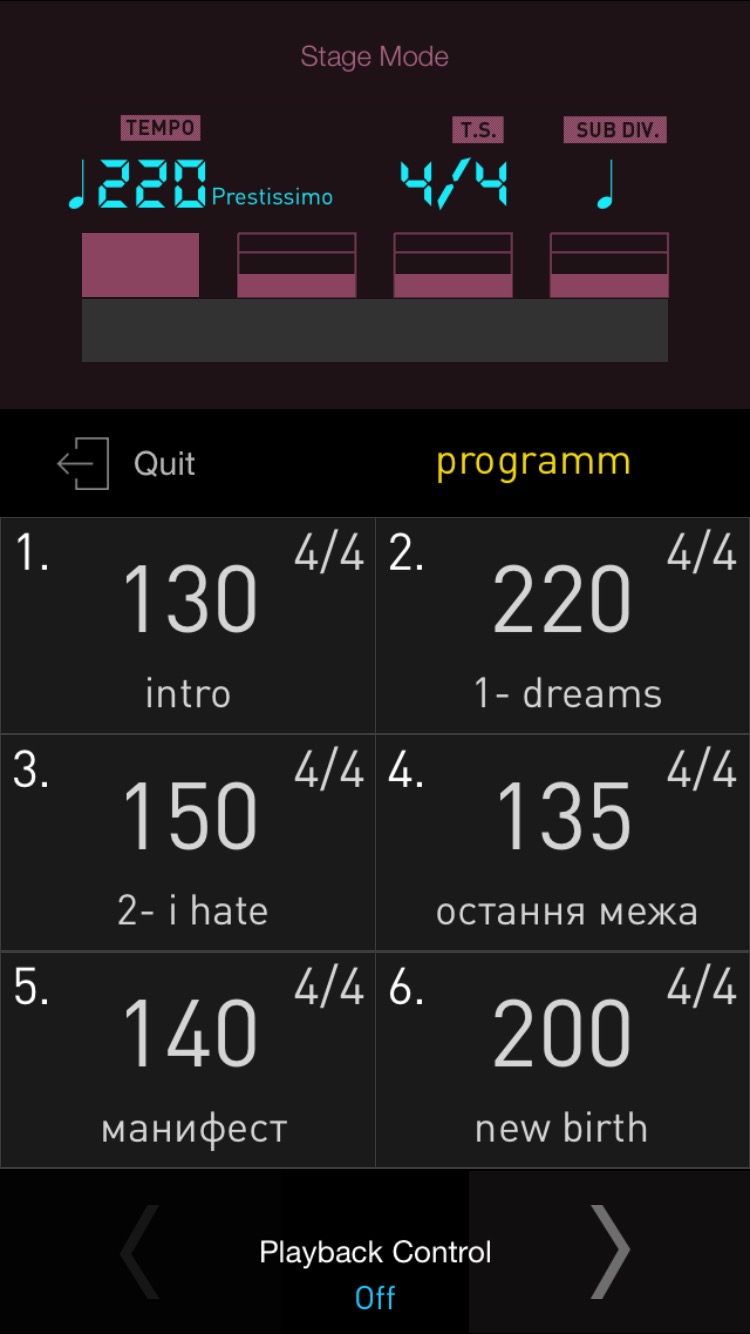The image size is (750, 1334).
Task: Choose preset 3 '2- i hate'
Action: coord(188,842)
